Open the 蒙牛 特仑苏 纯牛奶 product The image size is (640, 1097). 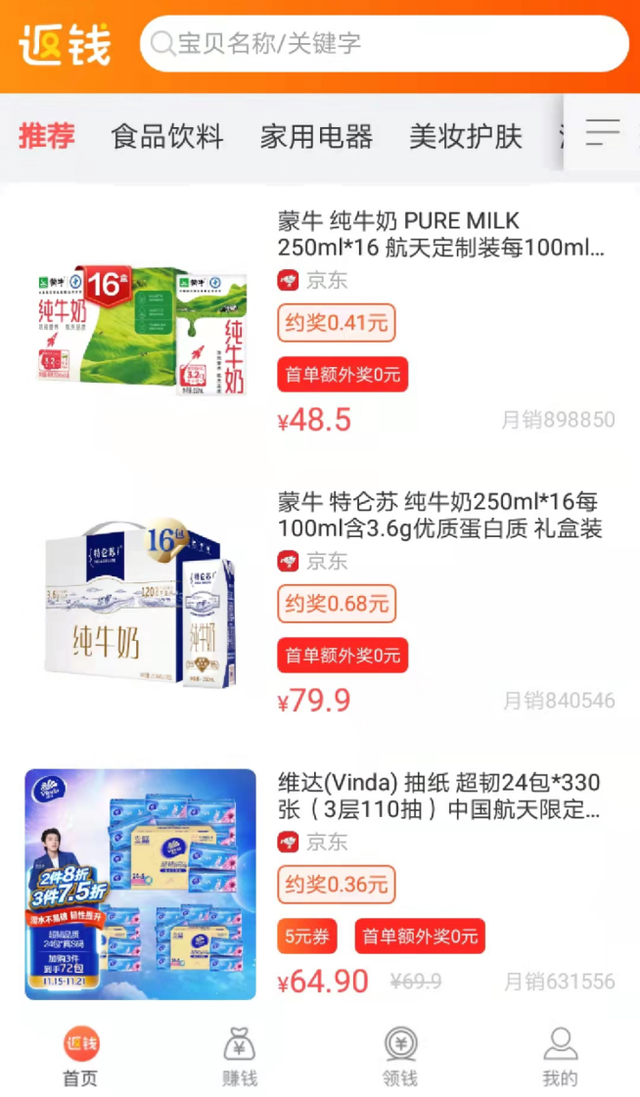440,514
